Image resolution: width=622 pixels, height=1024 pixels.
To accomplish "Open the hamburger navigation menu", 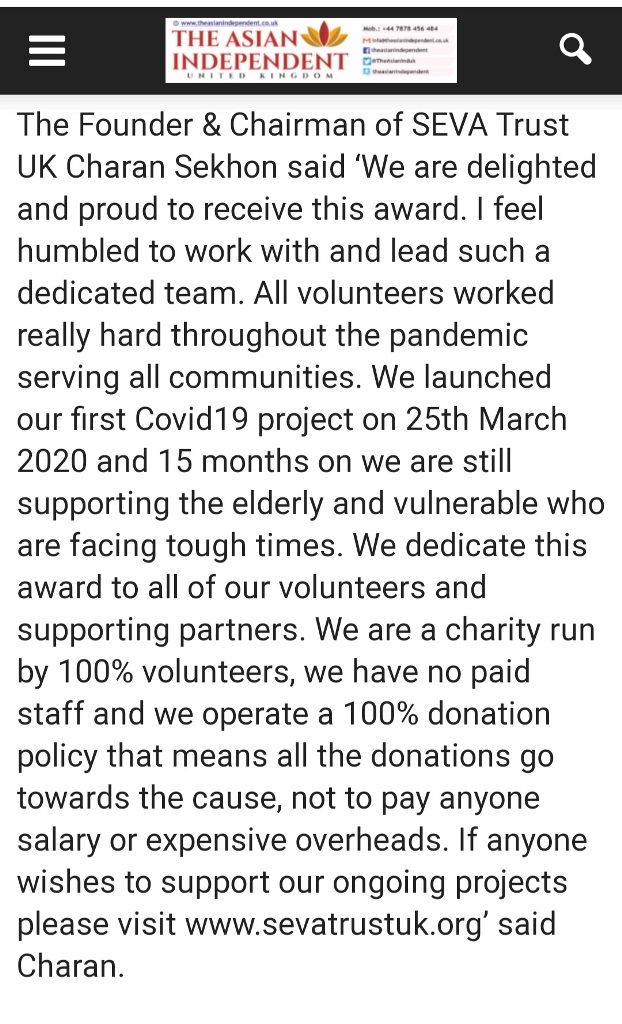I will [47, 50].
